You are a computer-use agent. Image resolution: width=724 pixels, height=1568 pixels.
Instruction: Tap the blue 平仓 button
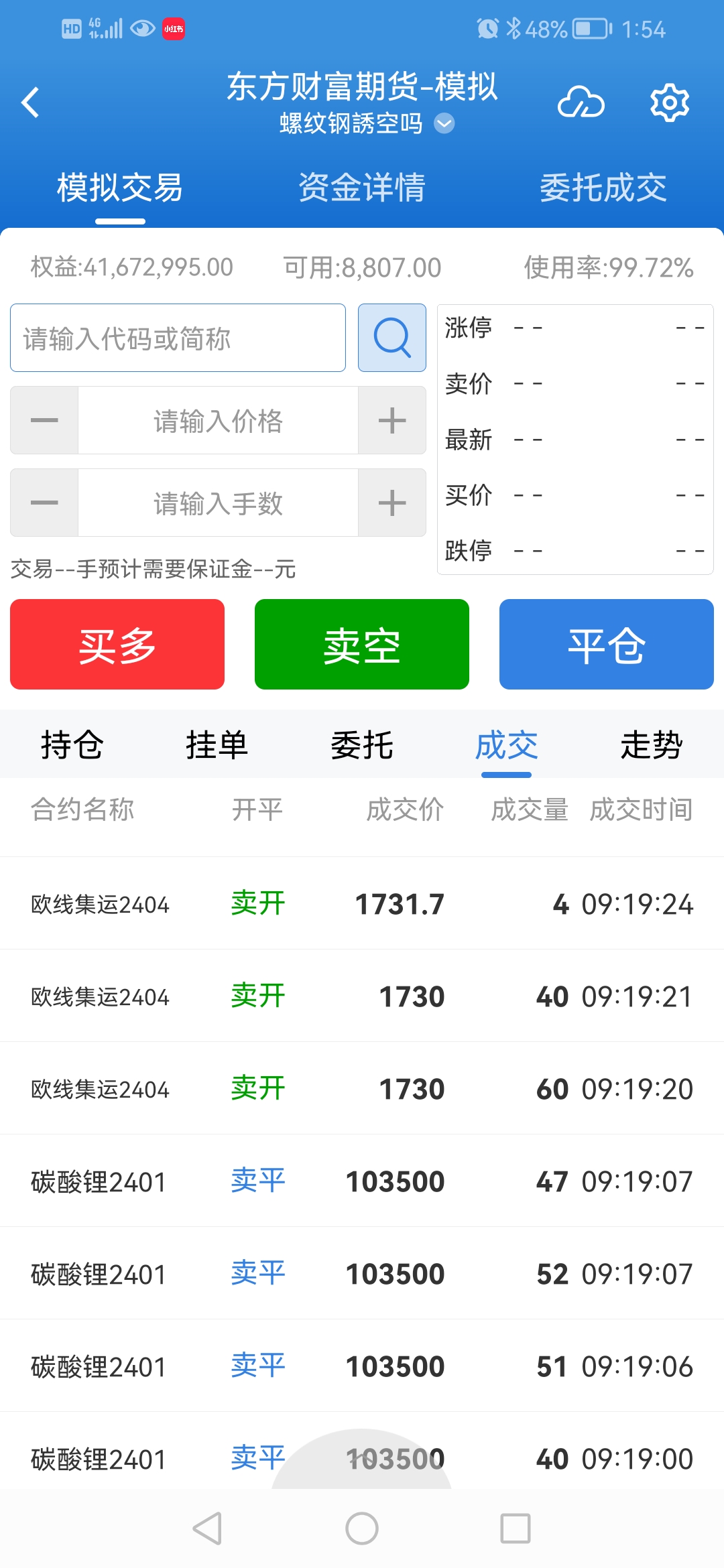(x=607, y=644)
